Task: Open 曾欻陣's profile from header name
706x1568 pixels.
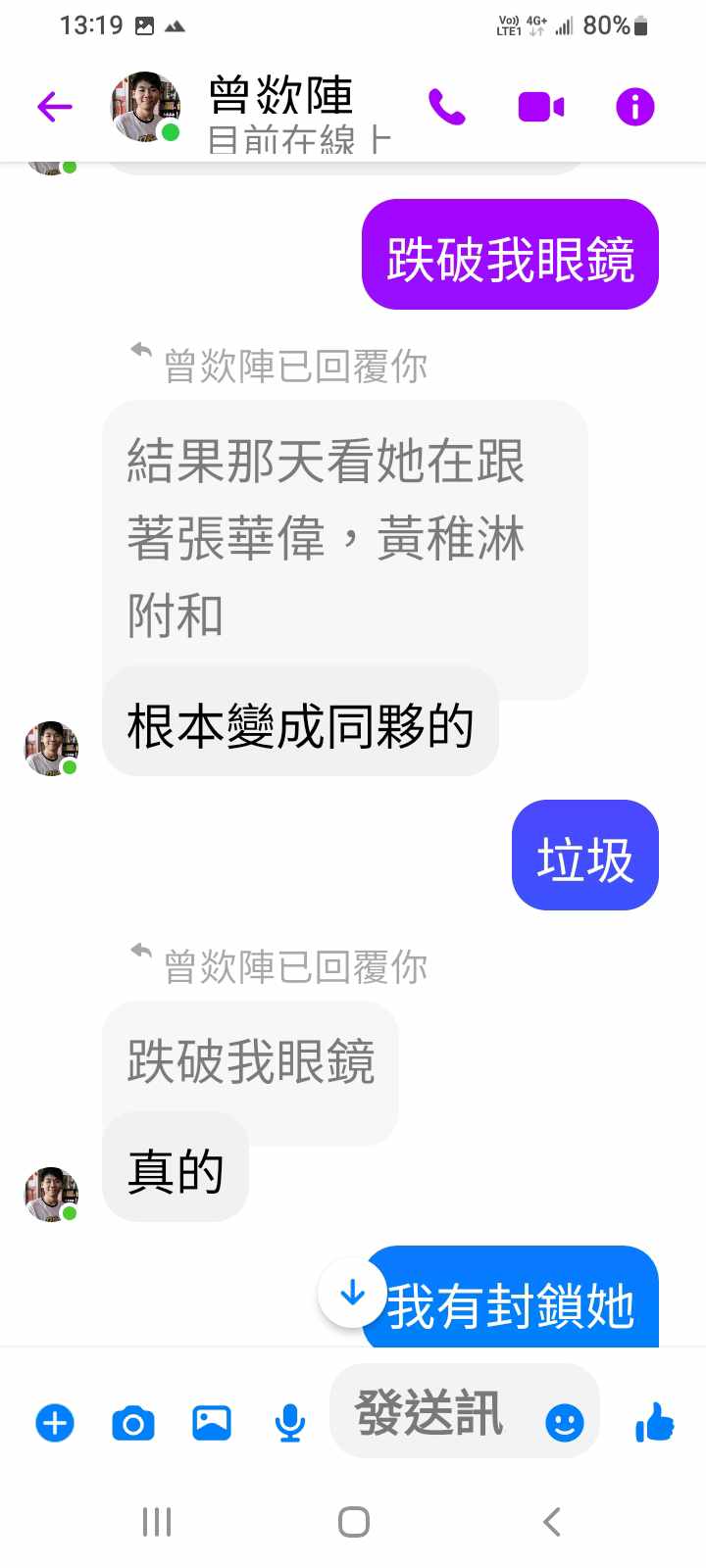Action: pyautogui.click(x=280, y=97)
